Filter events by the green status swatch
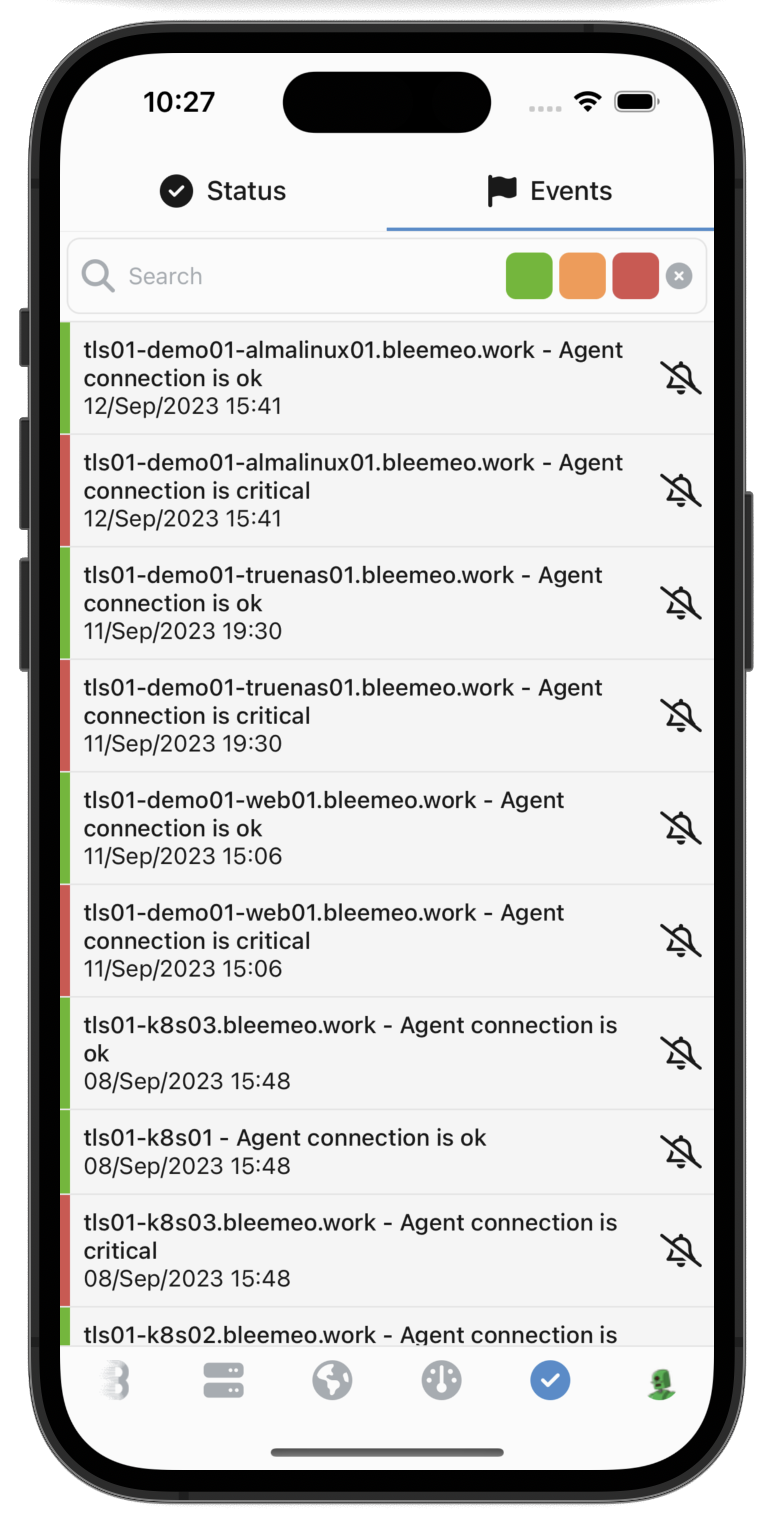The height and width of the screenshot is (1518, 772). [529, 276]
